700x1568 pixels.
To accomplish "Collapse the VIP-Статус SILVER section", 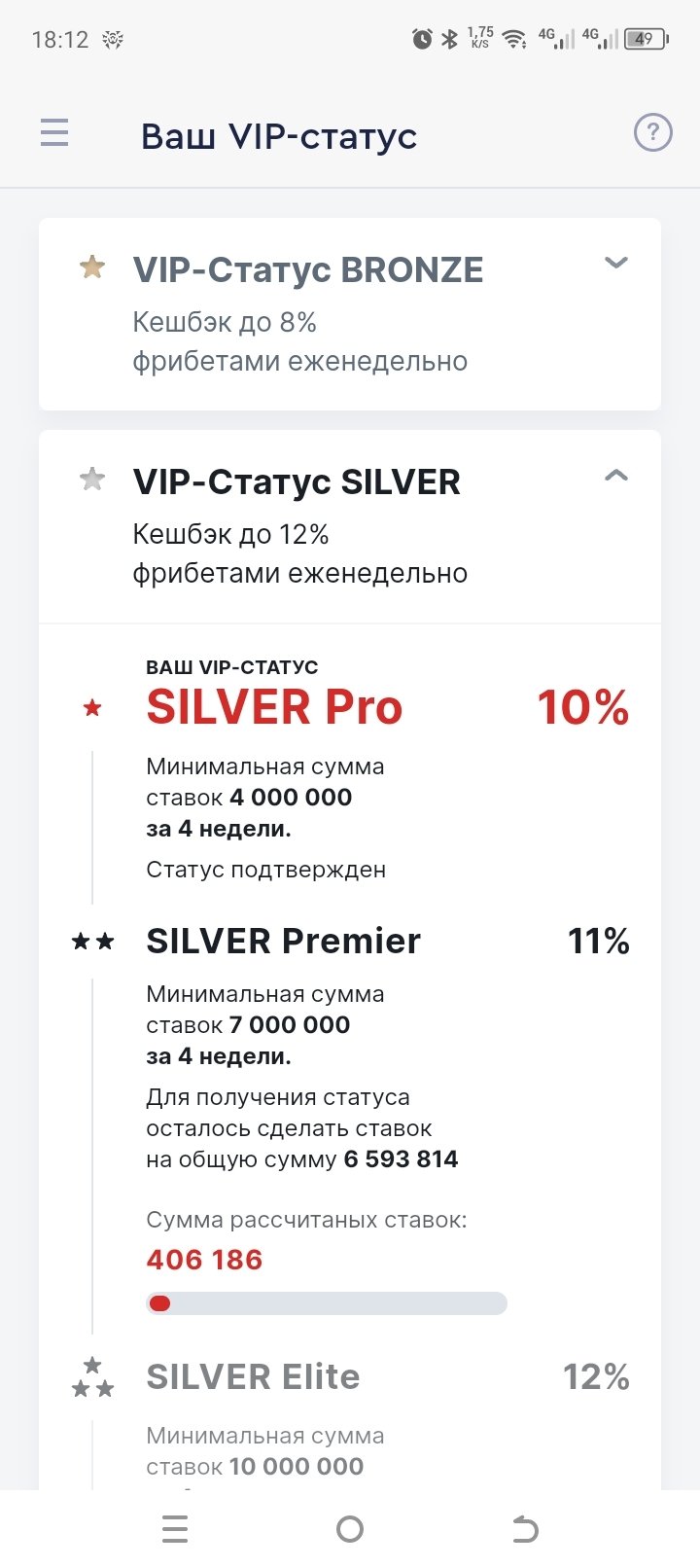I will [615, 476].
